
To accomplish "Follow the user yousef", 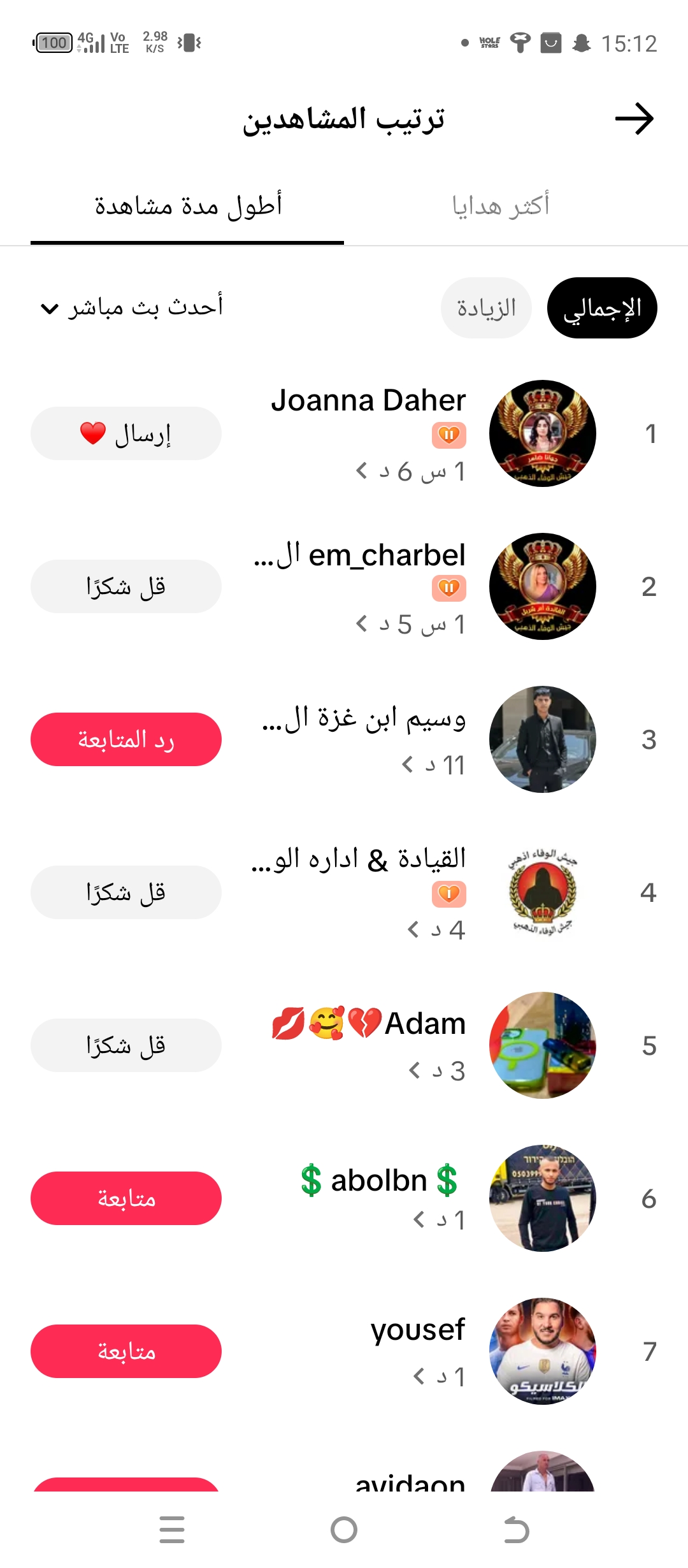I will tap(126, 1351).
